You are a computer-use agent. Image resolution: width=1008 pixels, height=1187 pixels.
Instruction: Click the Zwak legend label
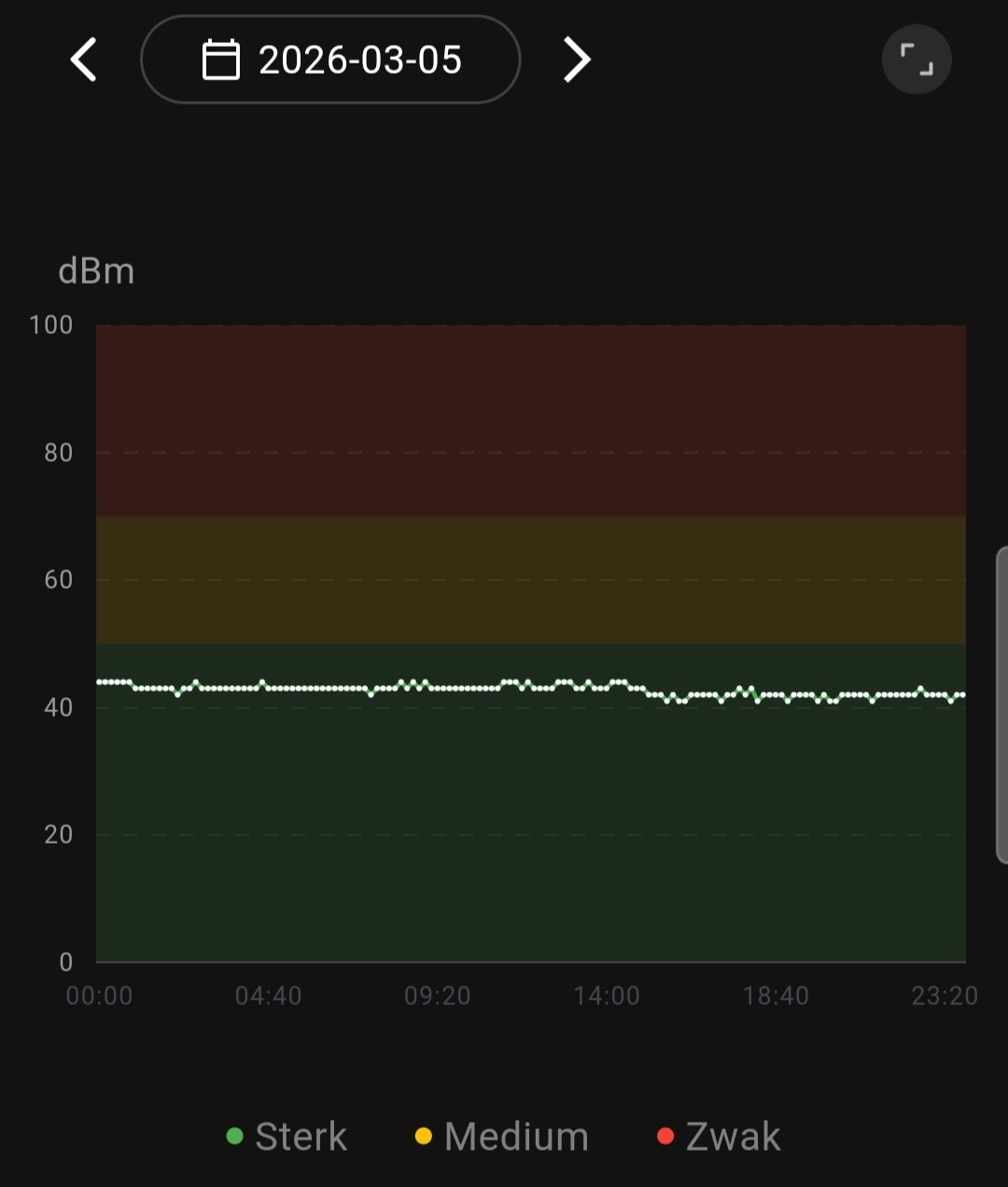[733, 1136]
